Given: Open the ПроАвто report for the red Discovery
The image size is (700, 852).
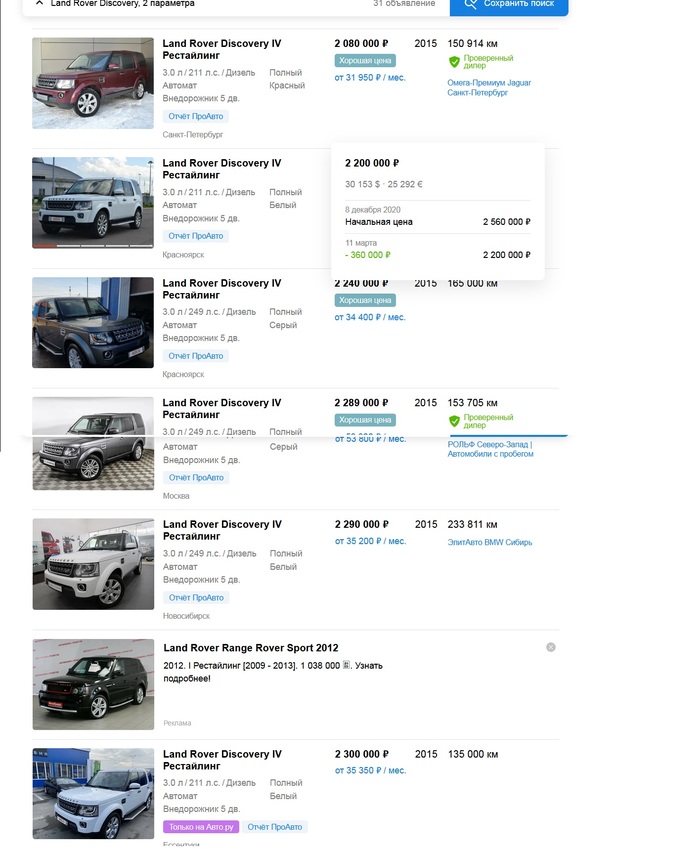Looking at the screenshot, I should click(x=195, y=116).
